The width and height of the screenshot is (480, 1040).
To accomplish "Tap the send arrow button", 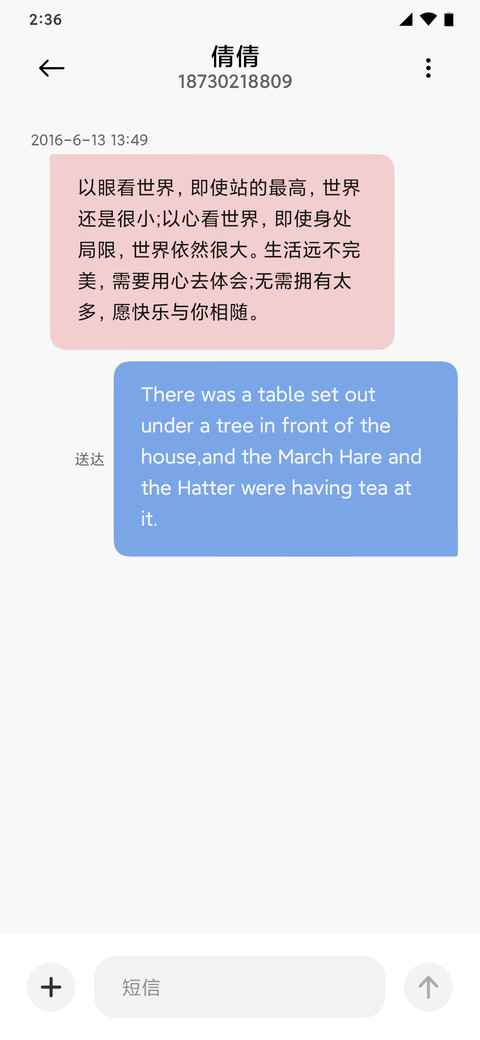I will point(428,987).
